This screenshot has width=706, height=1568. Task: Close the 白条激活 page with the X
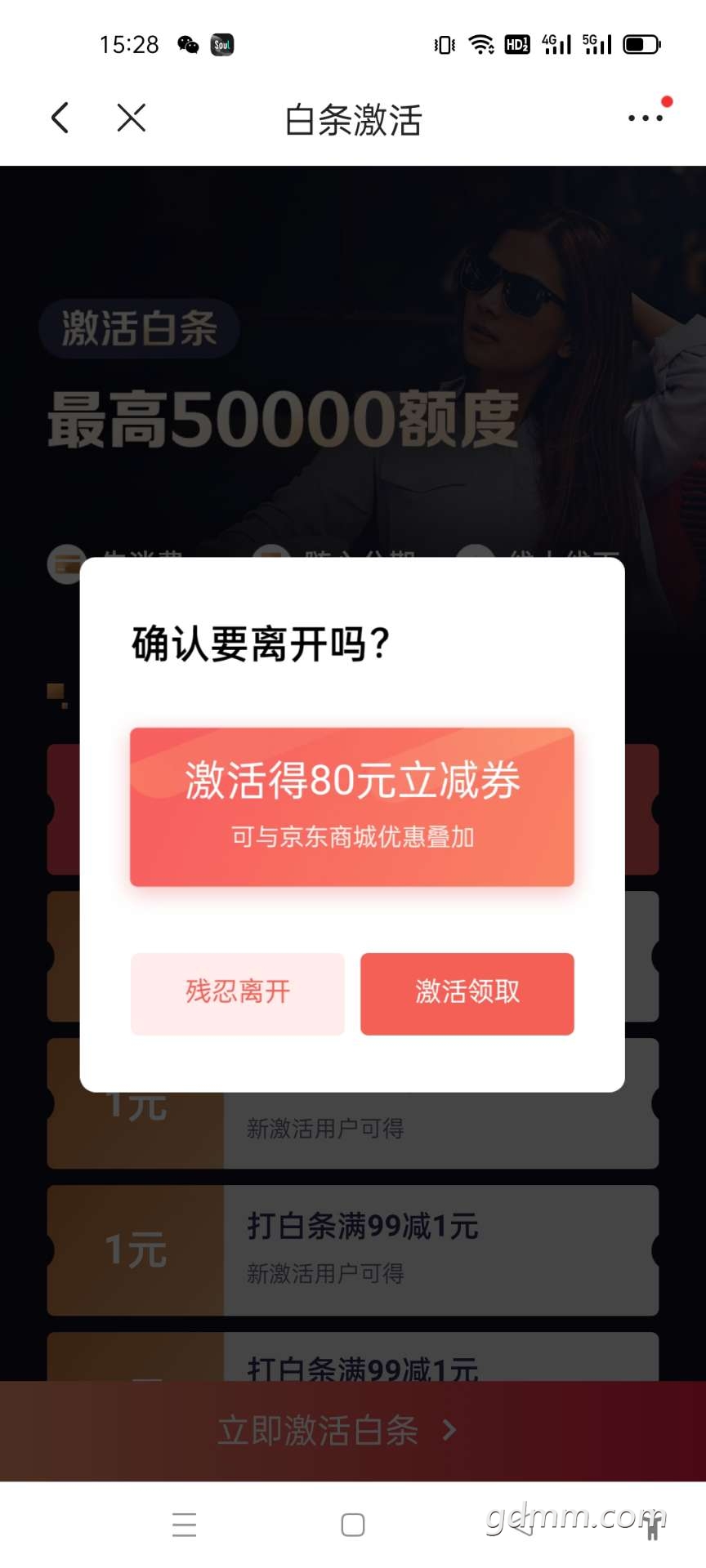(x=131, y=118)
